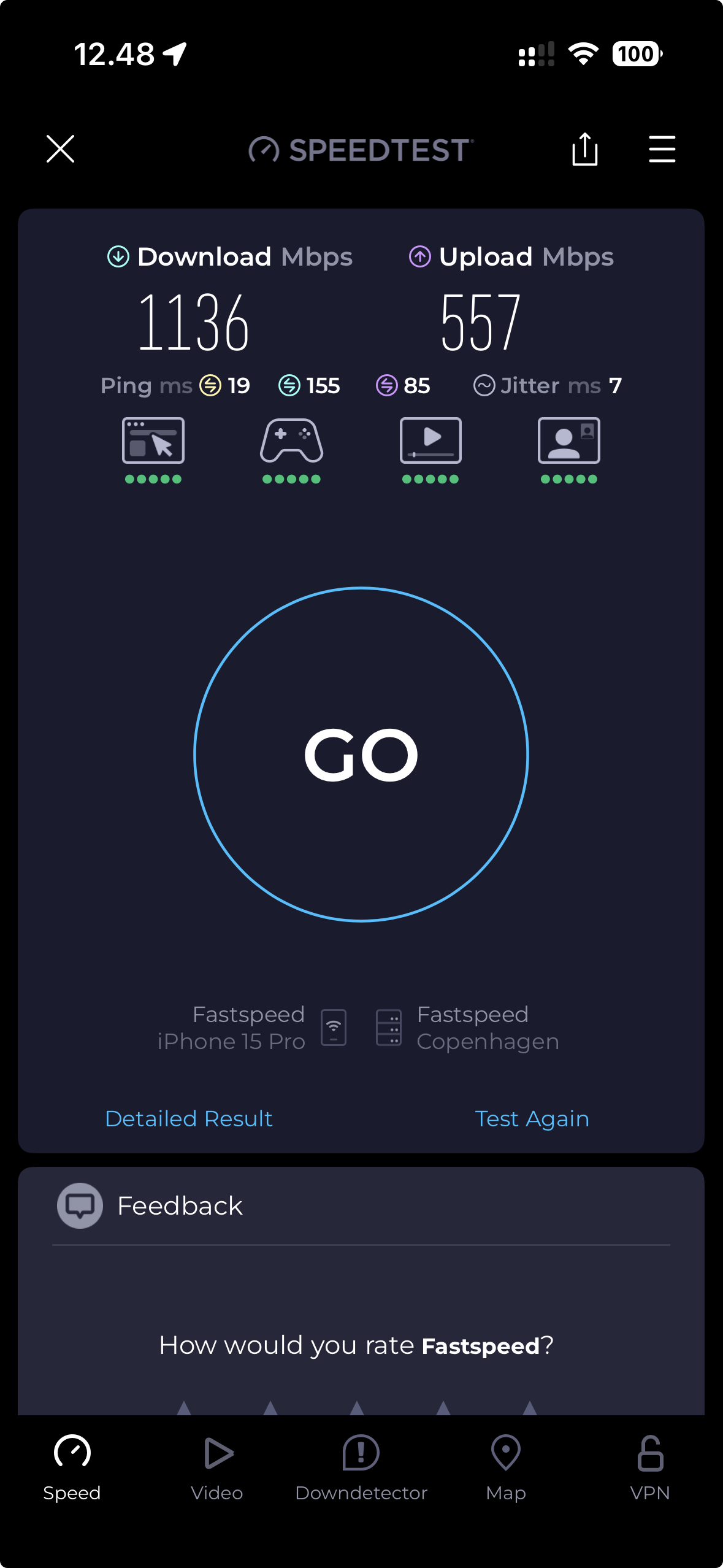Open the Detailed Result link

point(189,1118)
